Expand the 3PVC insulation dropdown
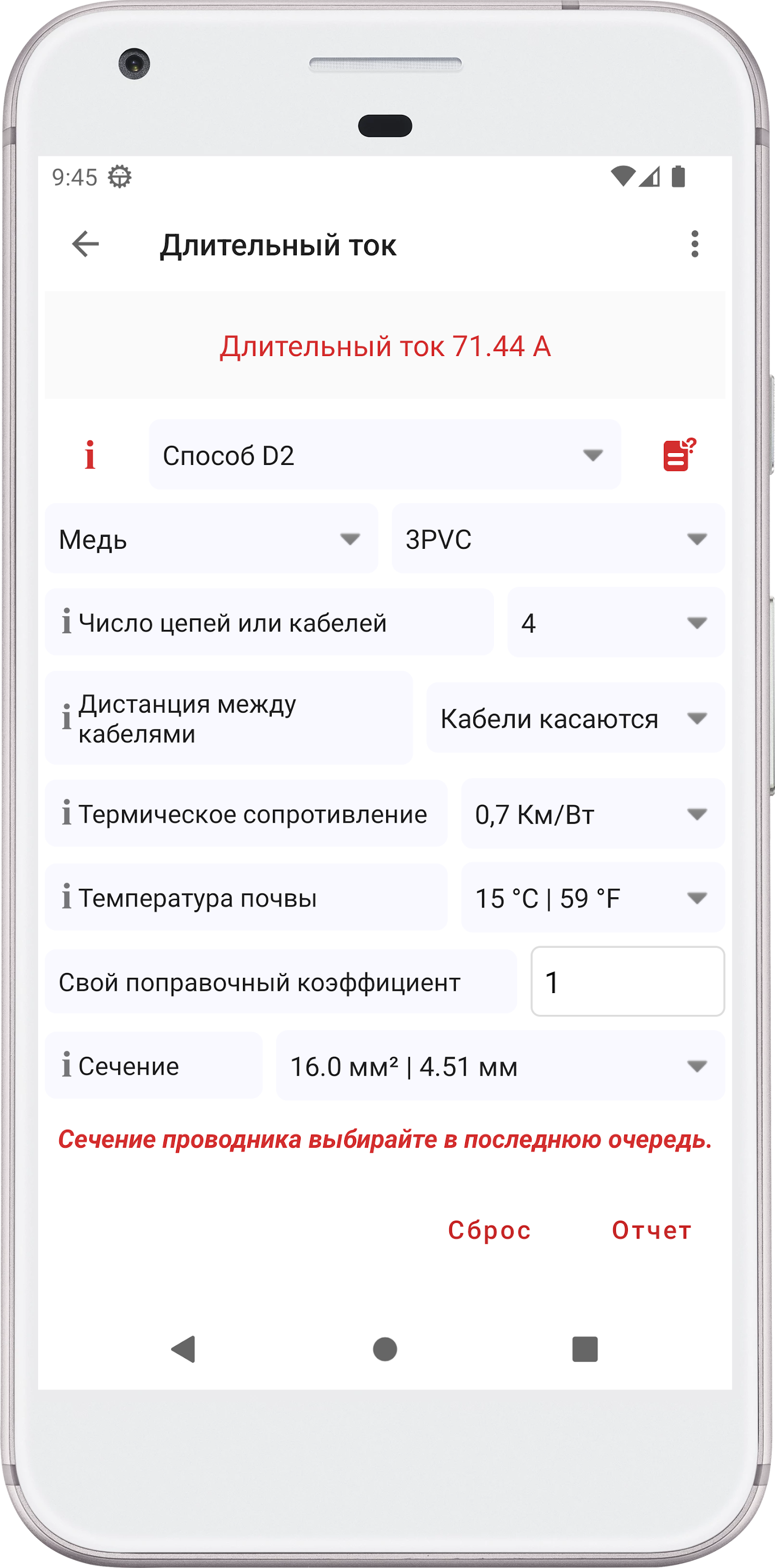Viewport: 775px width, 1568px height. 558,538
